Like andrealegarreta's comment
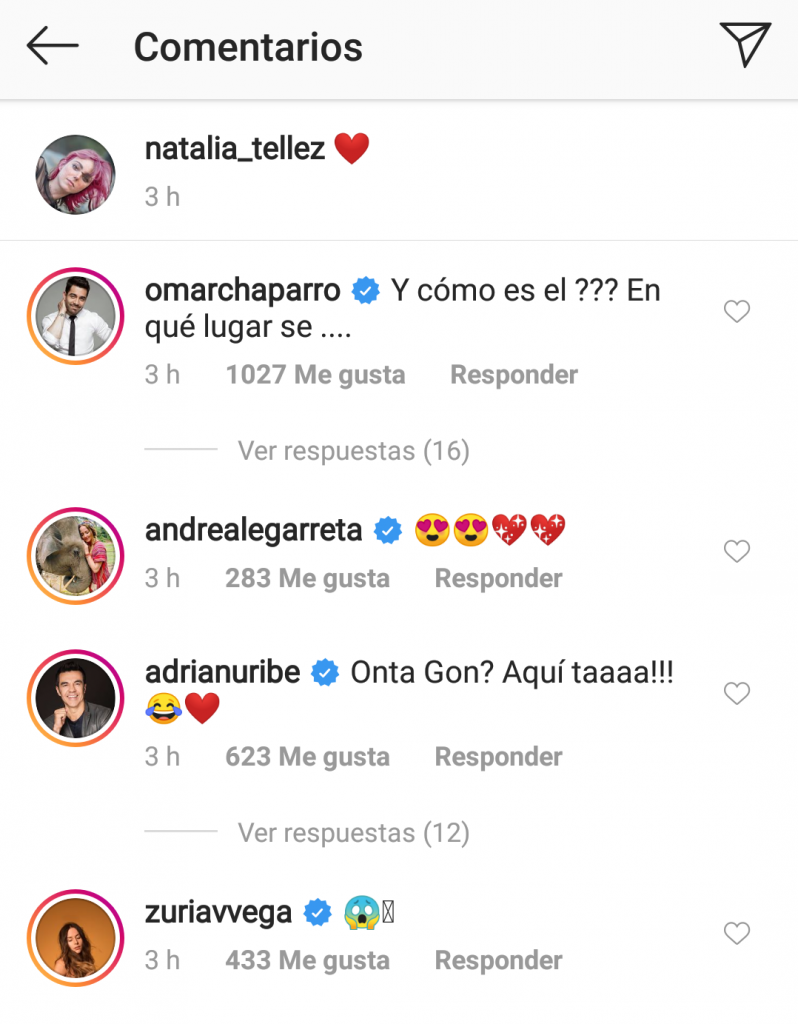The width and height of the screenshot is (798, 1024). click(x=736, y=552)
